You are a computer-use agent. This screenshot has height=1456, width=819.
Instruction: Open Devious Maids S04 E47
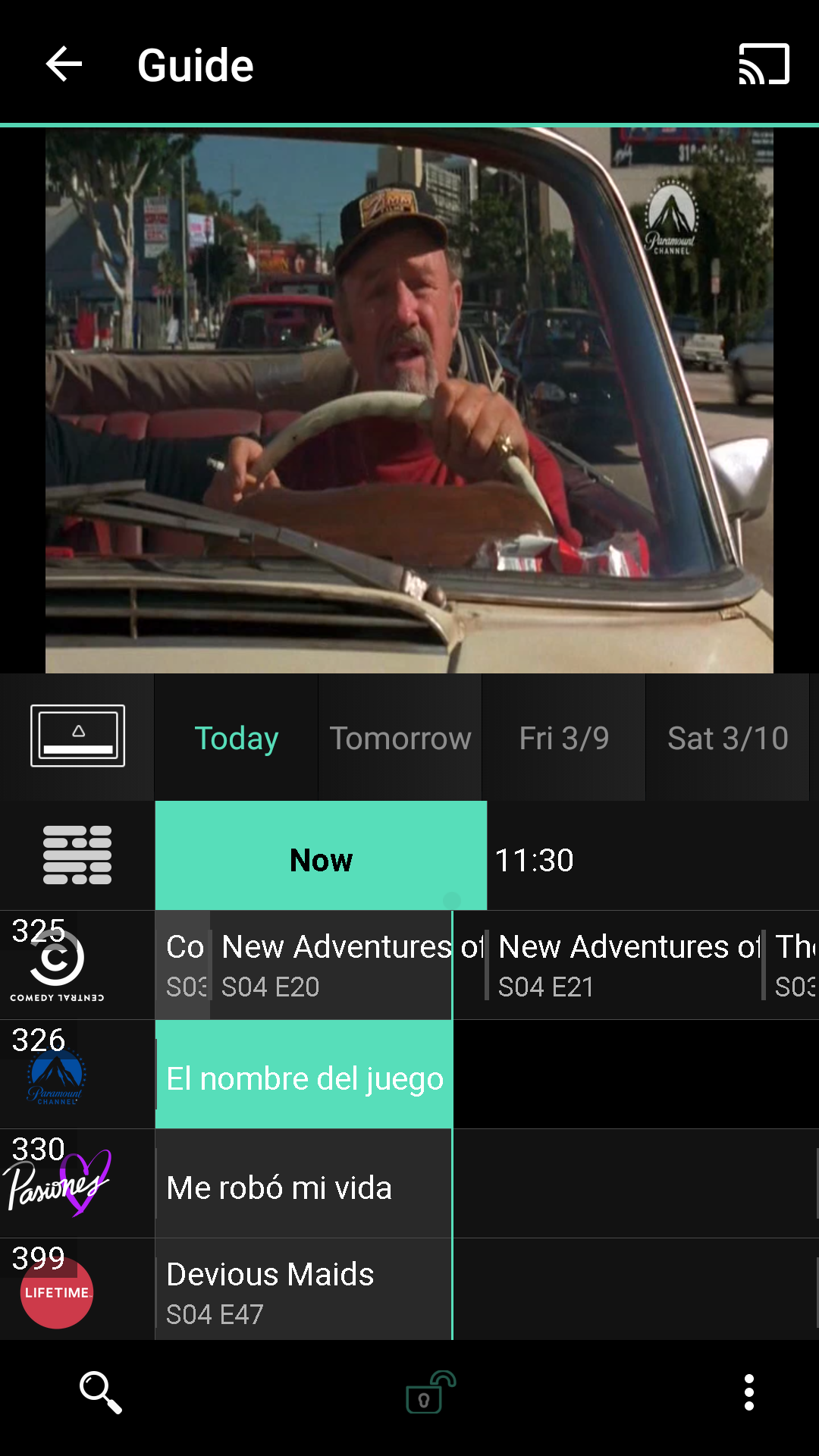click(303, 1291)
